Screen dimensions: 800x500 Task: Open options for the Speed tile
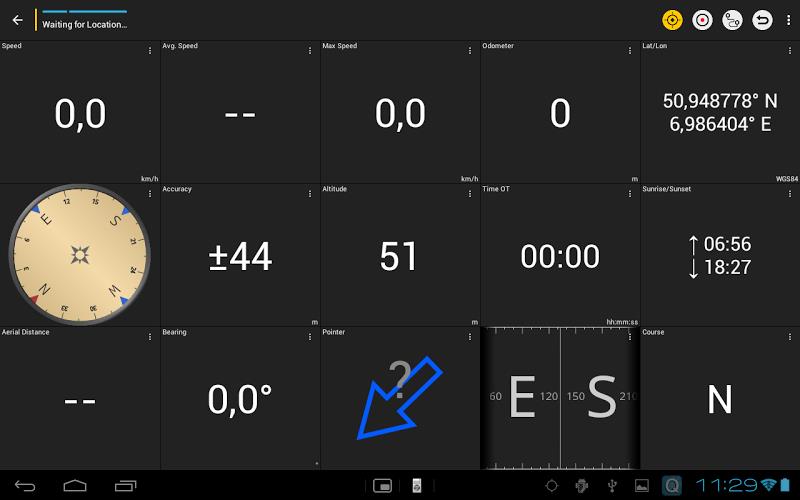click(150, 51)
